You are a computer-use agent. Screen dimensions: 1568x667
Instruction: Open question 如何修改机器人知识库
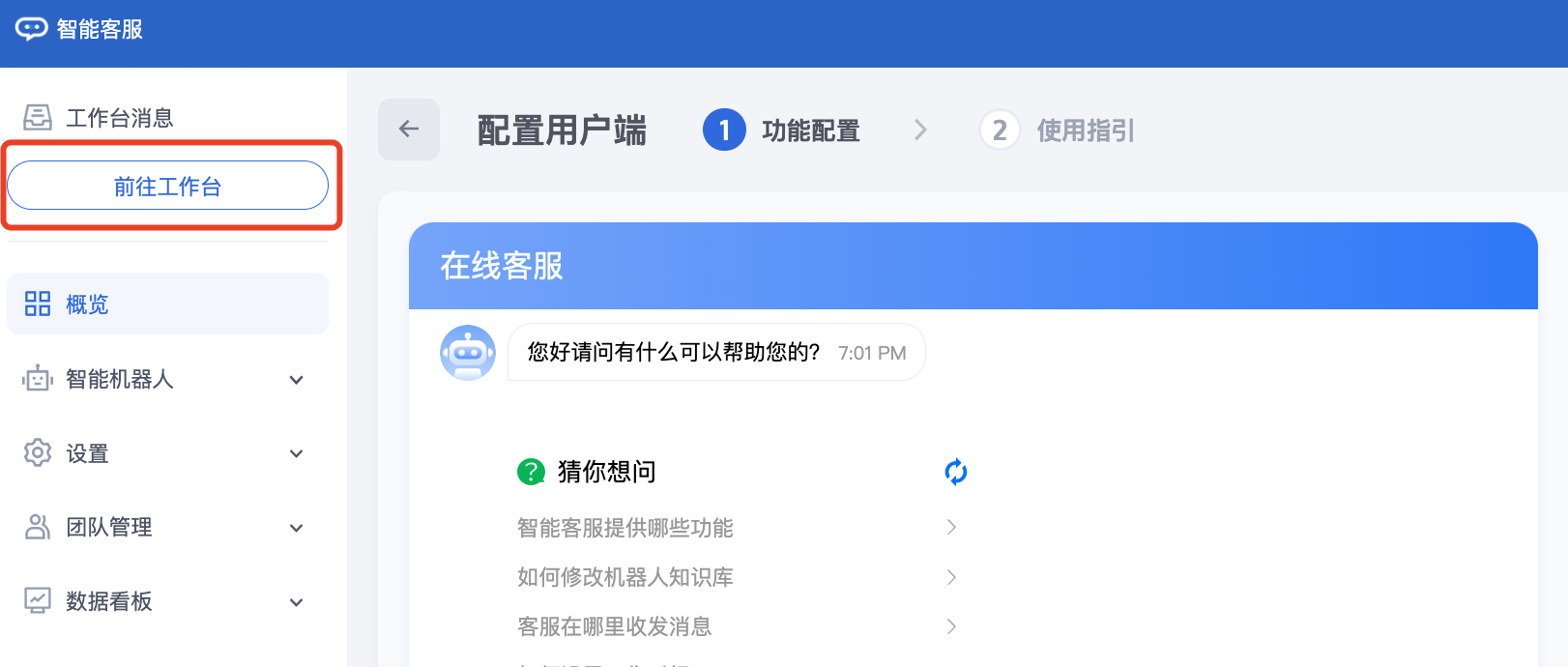pyautogui.click(x=735, y=577)
